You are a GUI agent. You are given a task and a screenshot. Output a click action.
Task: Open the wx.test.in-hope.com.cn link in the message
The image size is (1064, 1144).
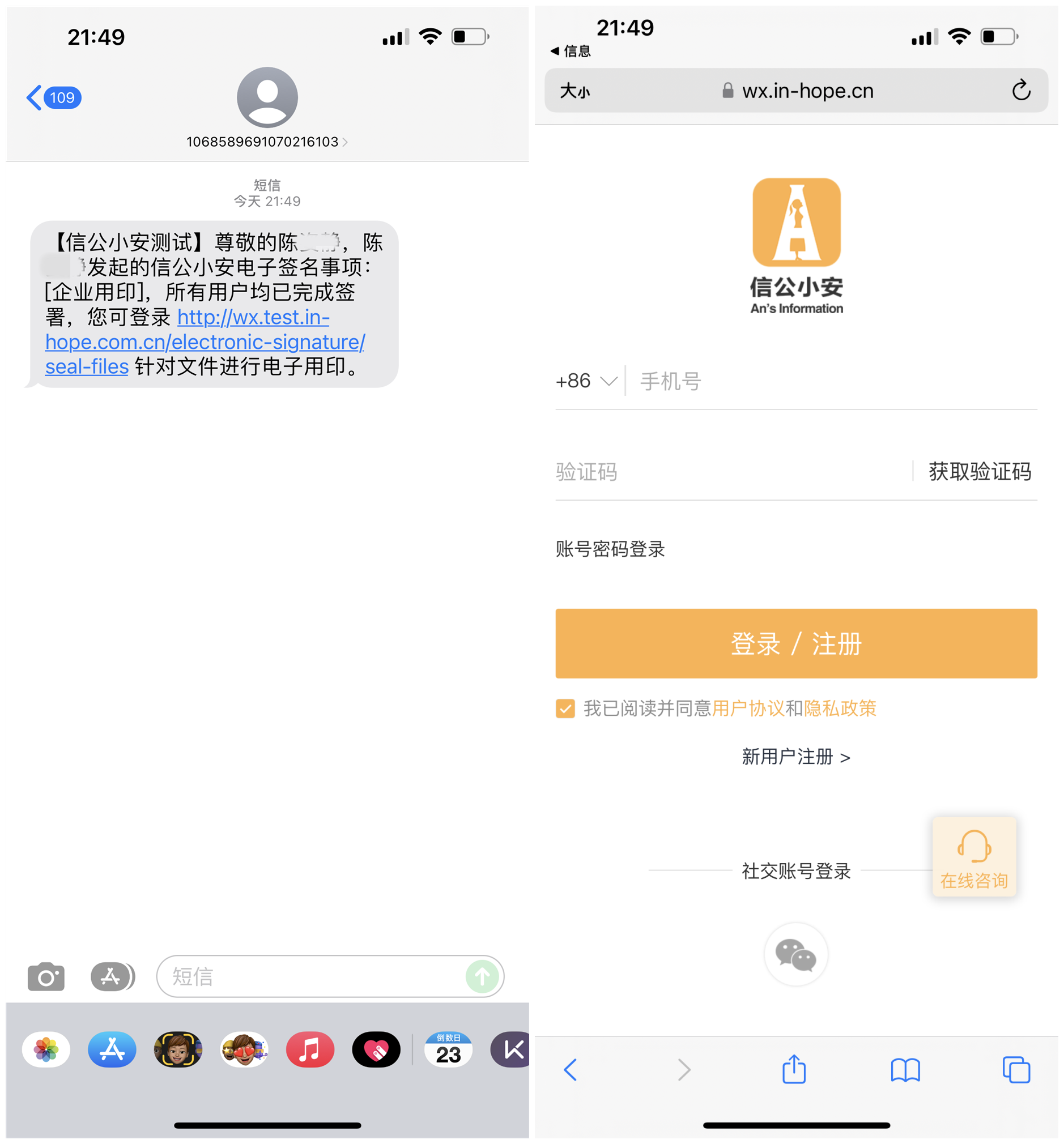205,342
